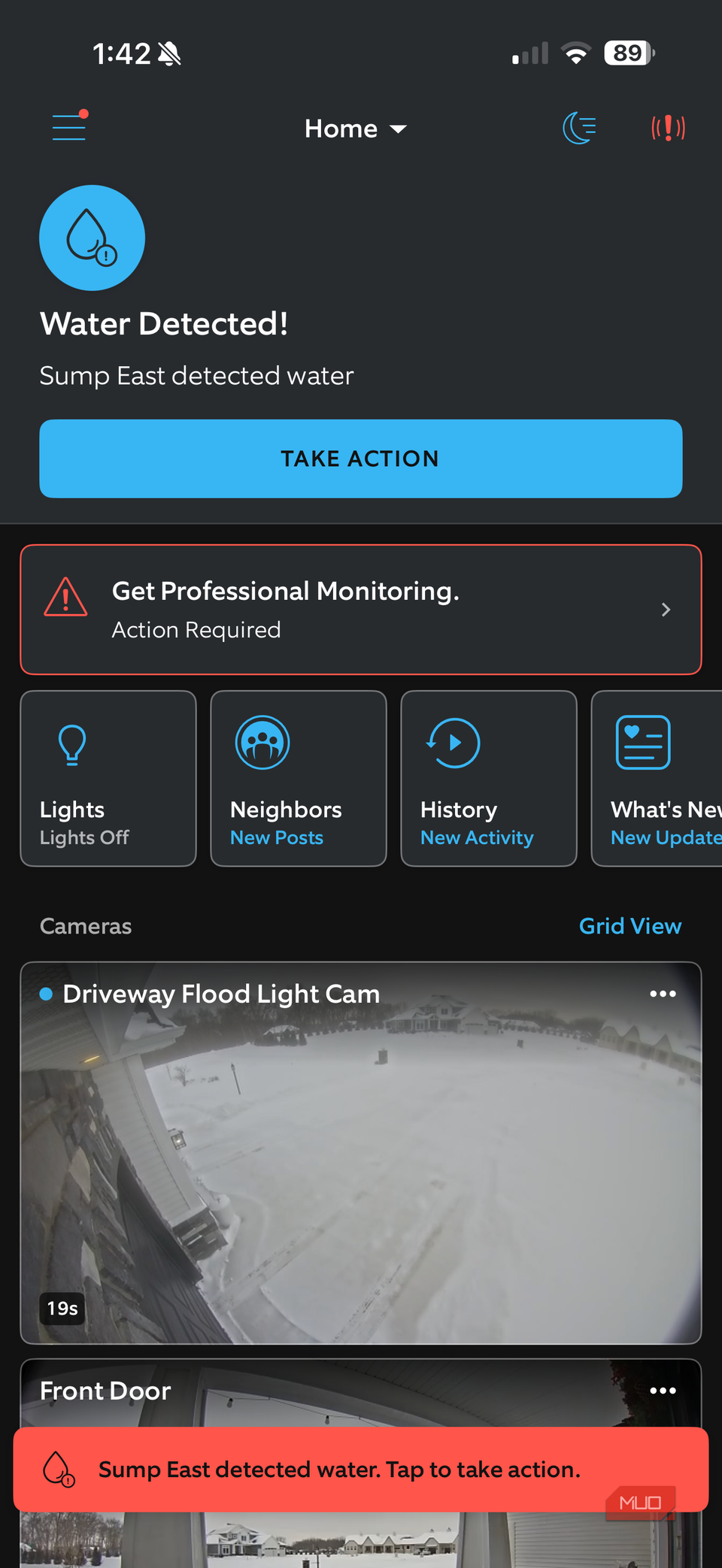Tap the TAKE ACTION button
The image size is (722, 1568).
click(x=361, y=459)
